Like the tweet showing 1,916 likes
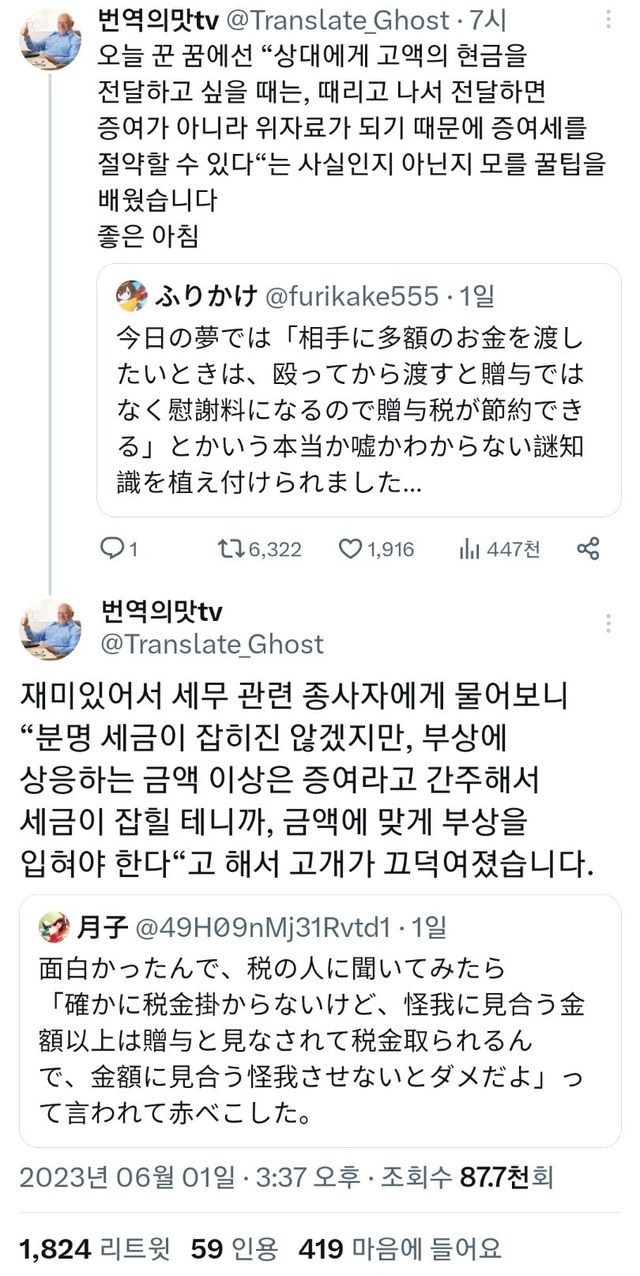 point(349,548)
